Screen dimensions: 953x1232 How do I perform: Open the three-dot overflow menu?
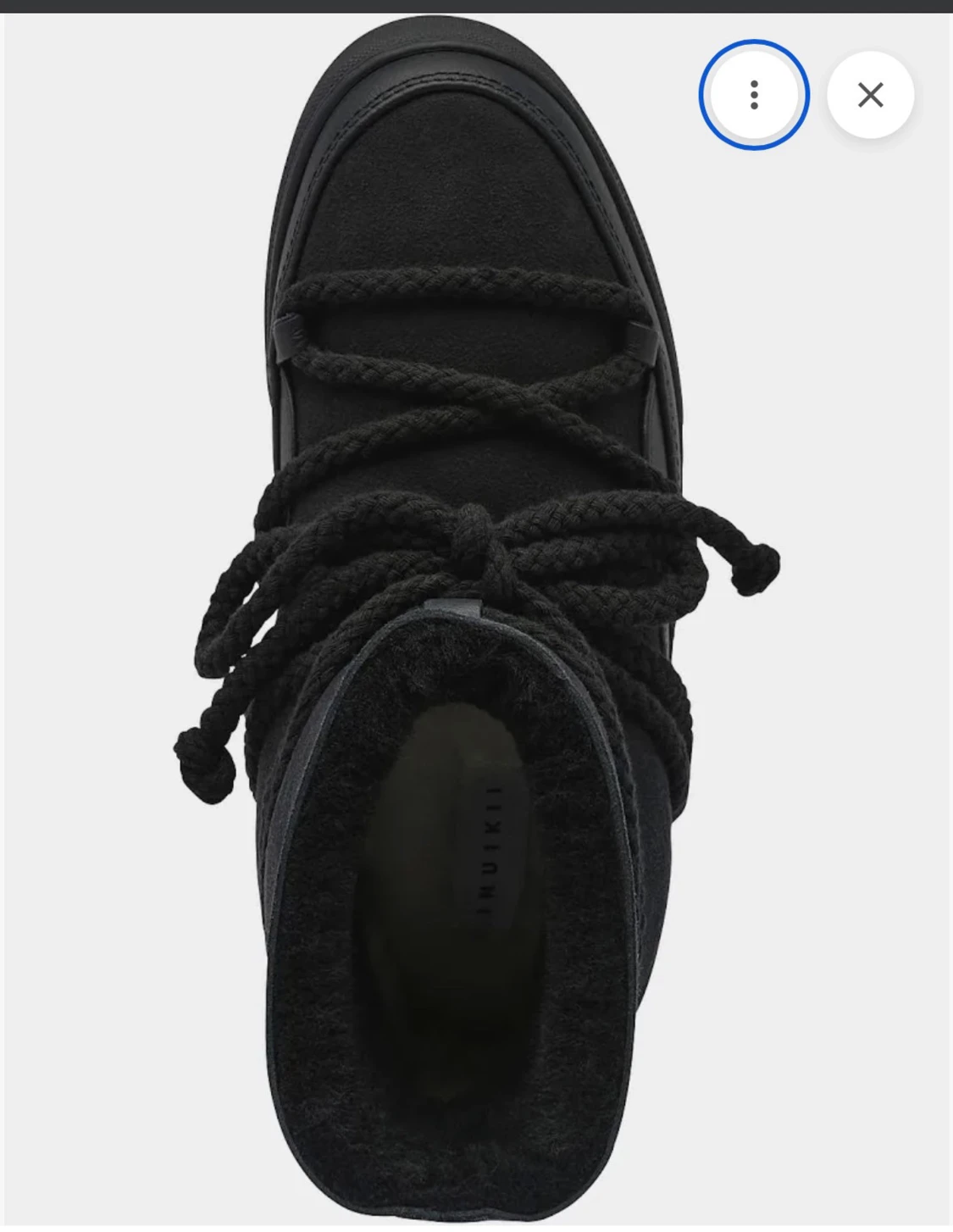click(754, 95)
